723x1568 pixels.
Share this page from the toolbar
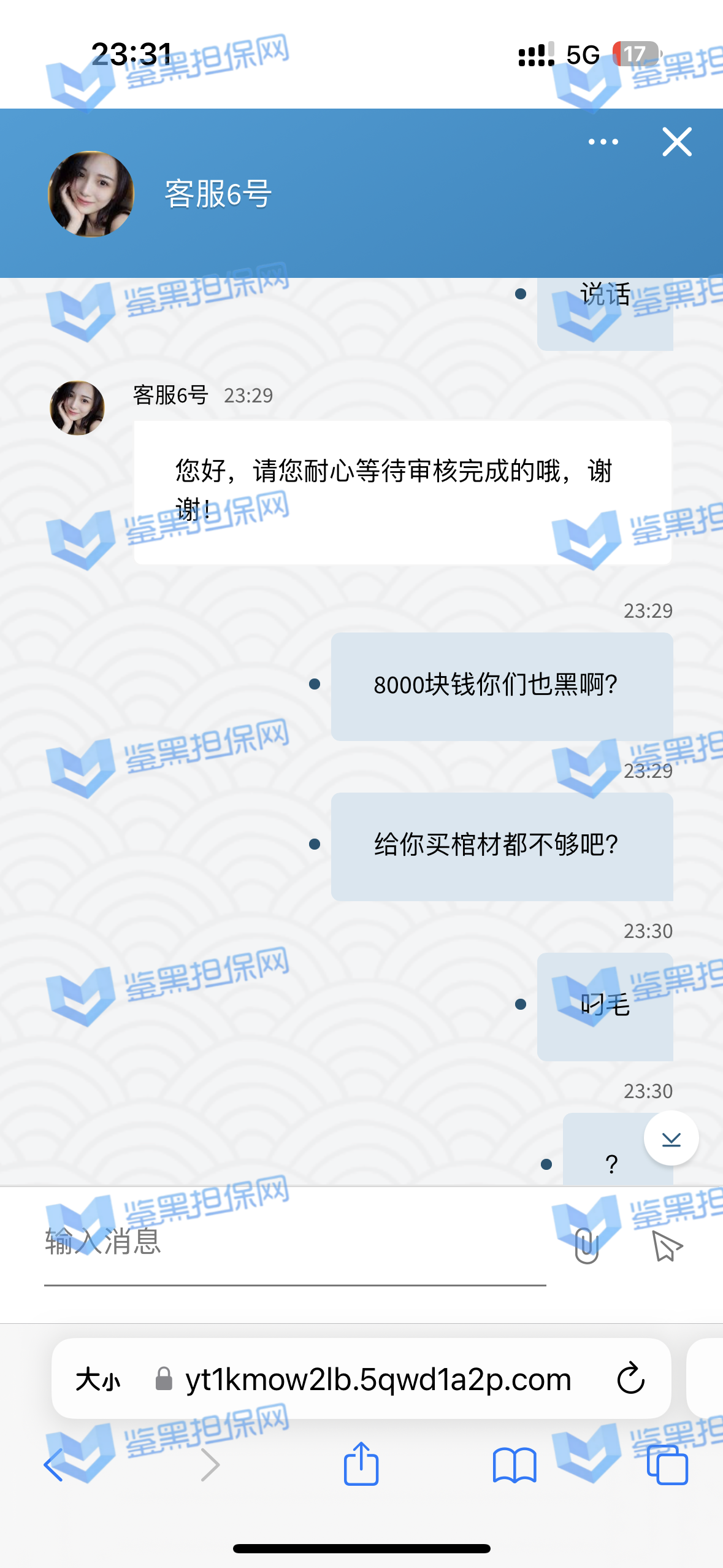coord(361,1464)
